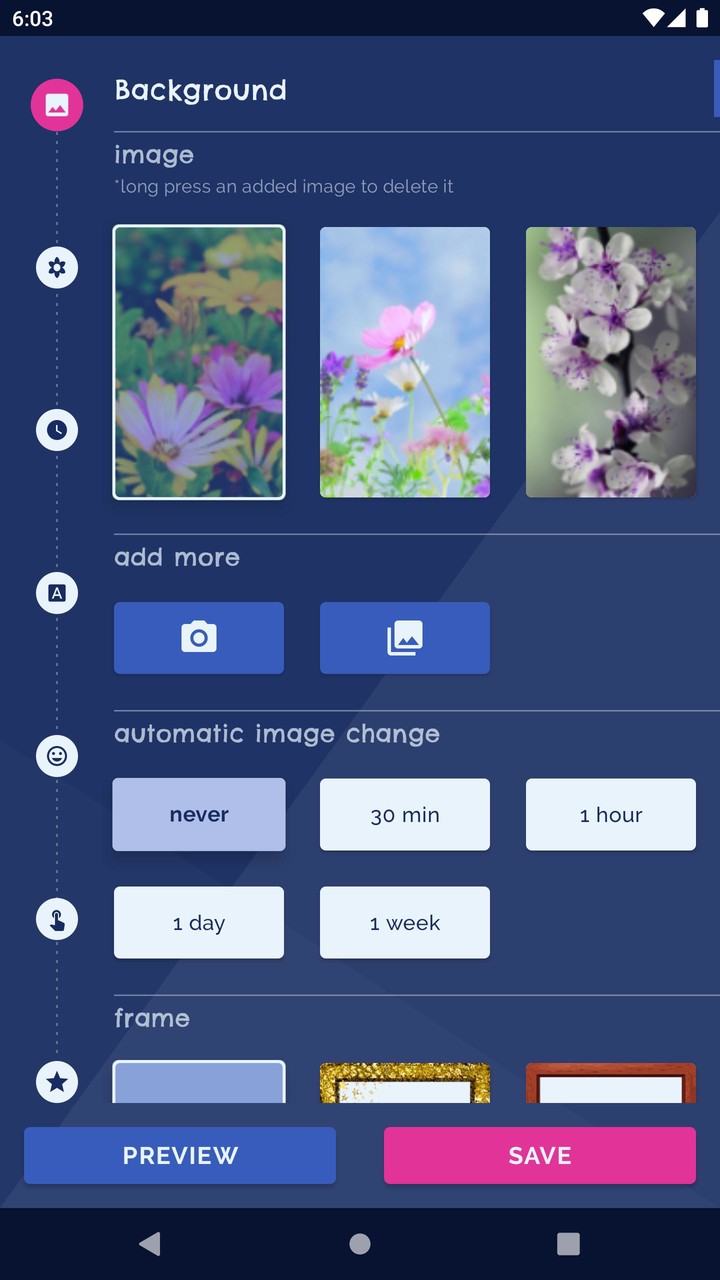Set image change interval to 1 day
Viewport: 720px width, 1280px height.
point(199,923)
